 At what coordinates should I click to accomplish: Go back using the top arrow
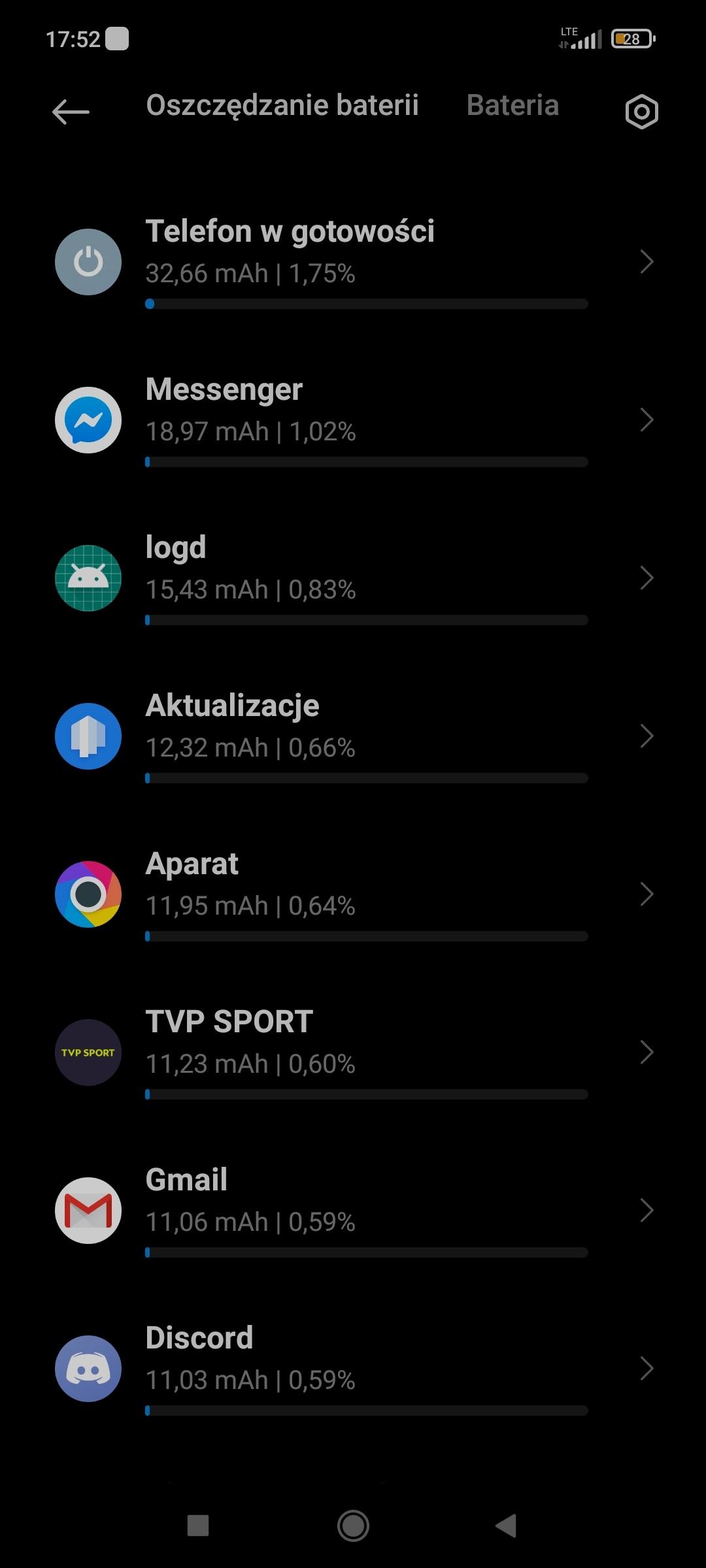point(71,112)
